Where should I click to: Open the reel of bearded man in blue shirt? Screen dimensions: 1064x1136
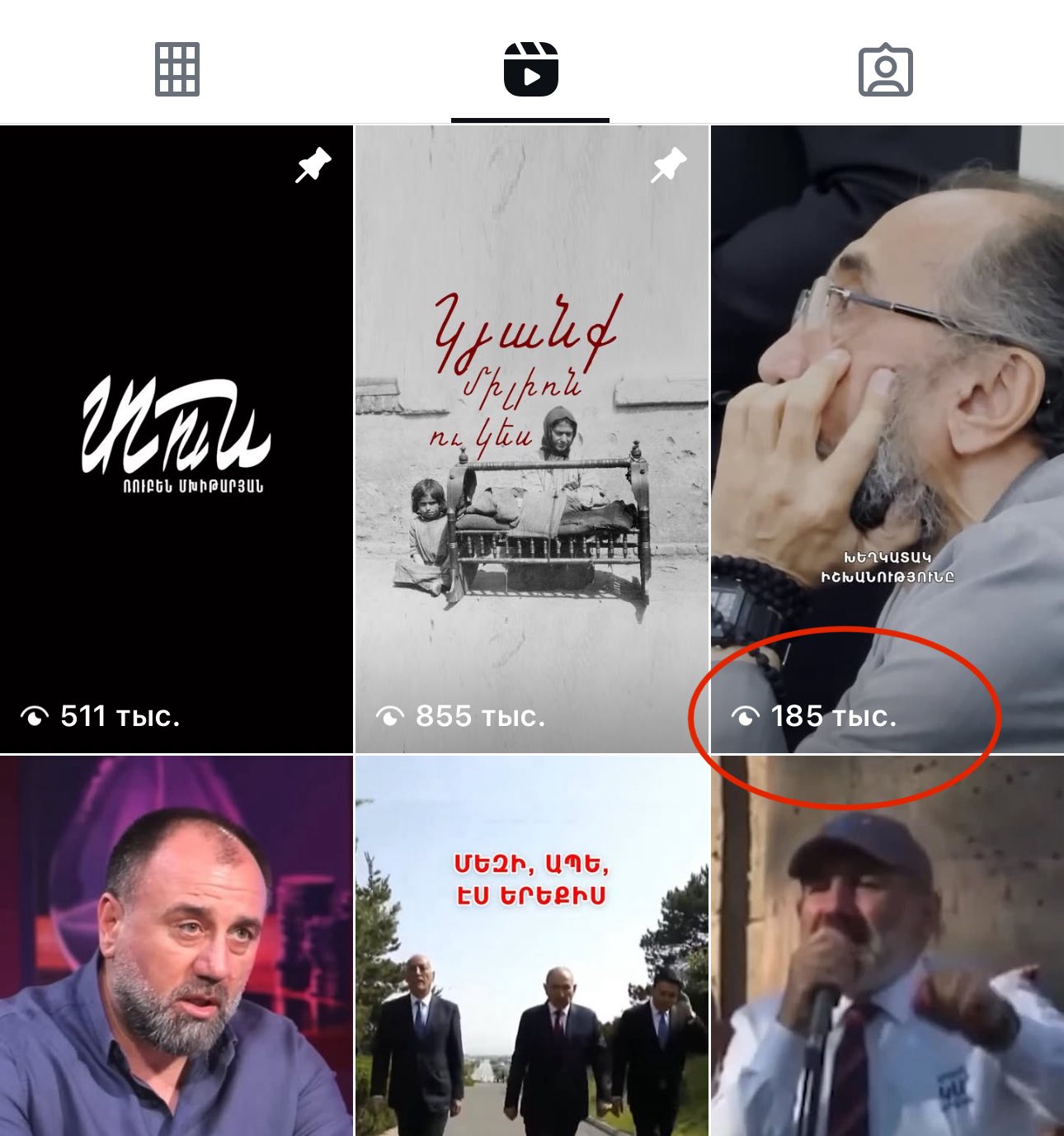click(177, 945)
